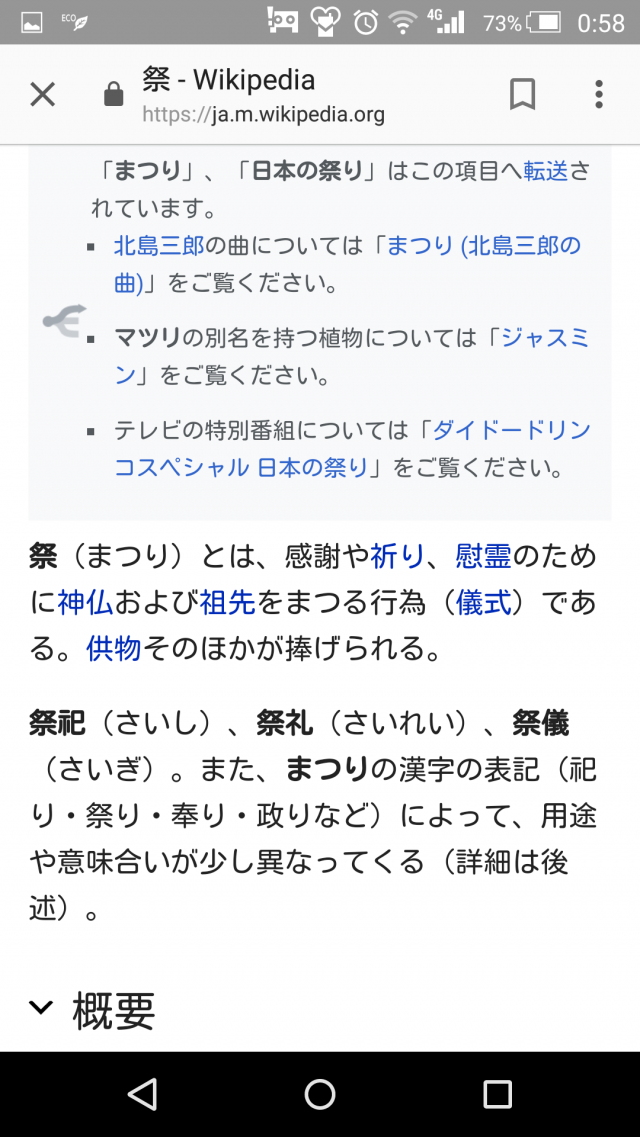Open the 北島三郎 link
Image resolution: width=640 pixels, height=1137 pixels.
pos(157,246)
